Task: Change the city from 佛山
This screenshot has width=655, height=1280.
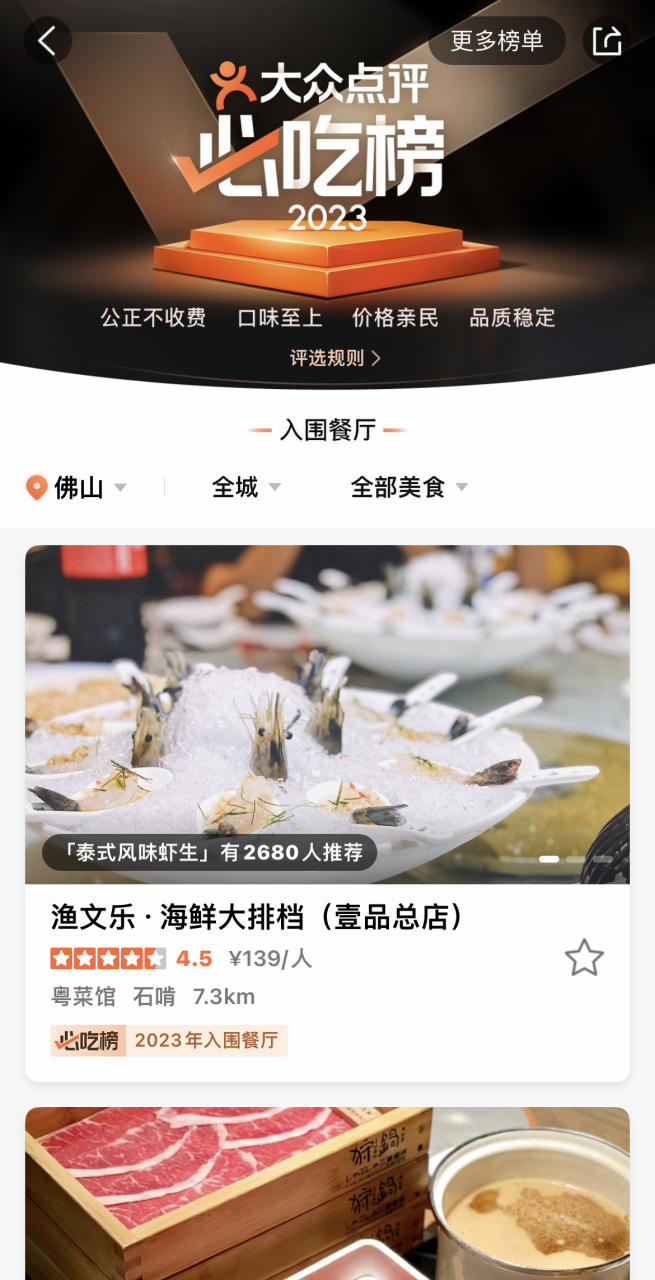Action: (78, 488)
